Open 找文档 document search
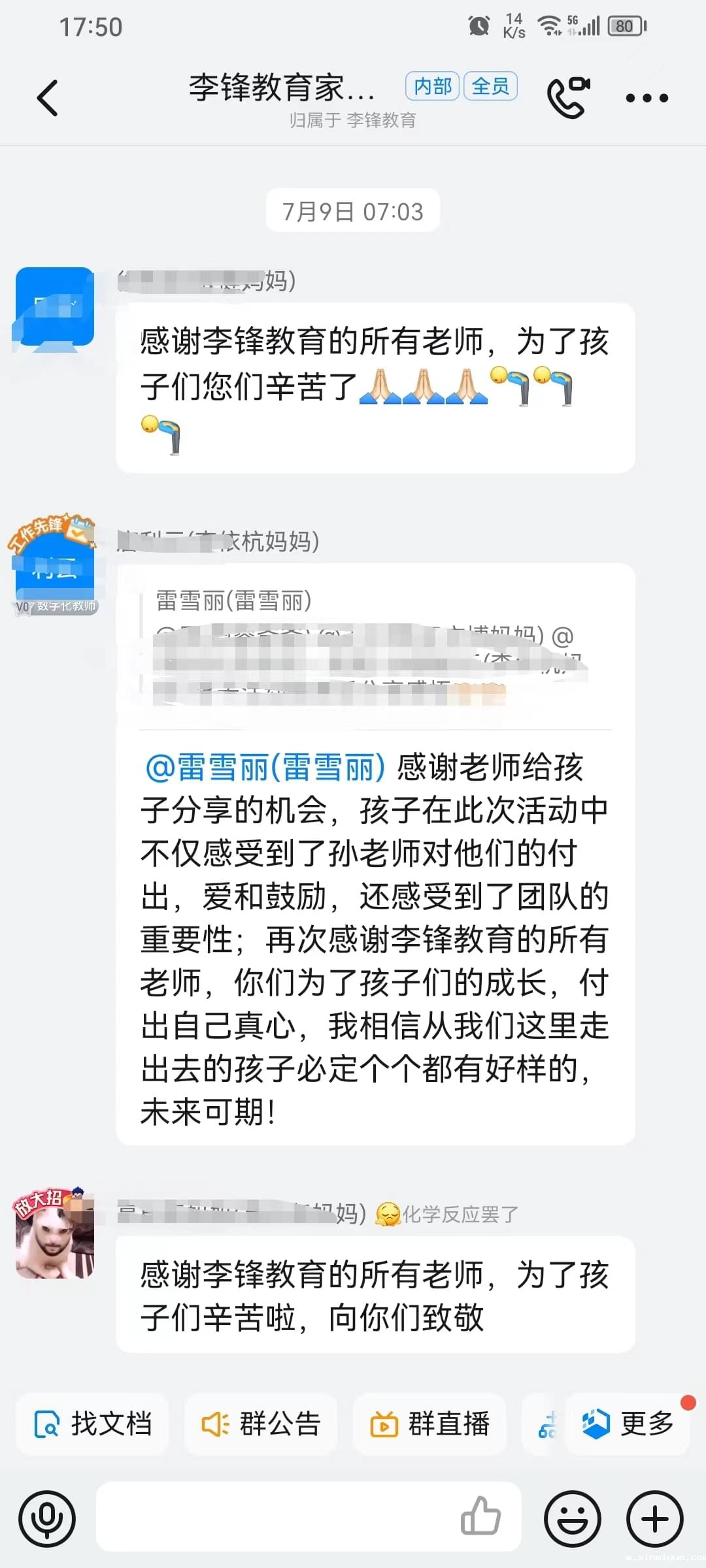The height and width of the screenshot is (1568, 706). pos(92,1424)
